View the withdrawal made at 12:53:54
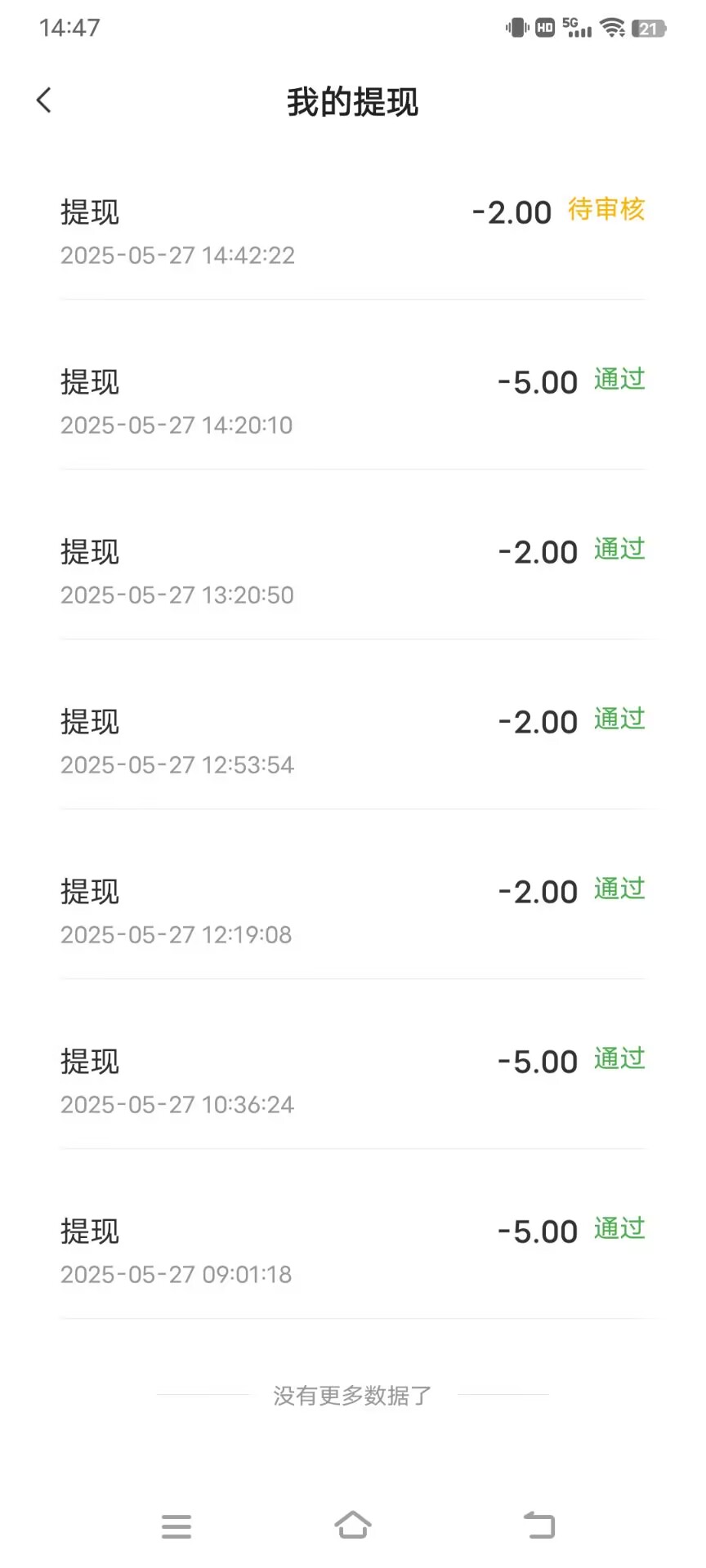Image resolution: width=706 pixels, height=1568 pixels. (353, 742)
